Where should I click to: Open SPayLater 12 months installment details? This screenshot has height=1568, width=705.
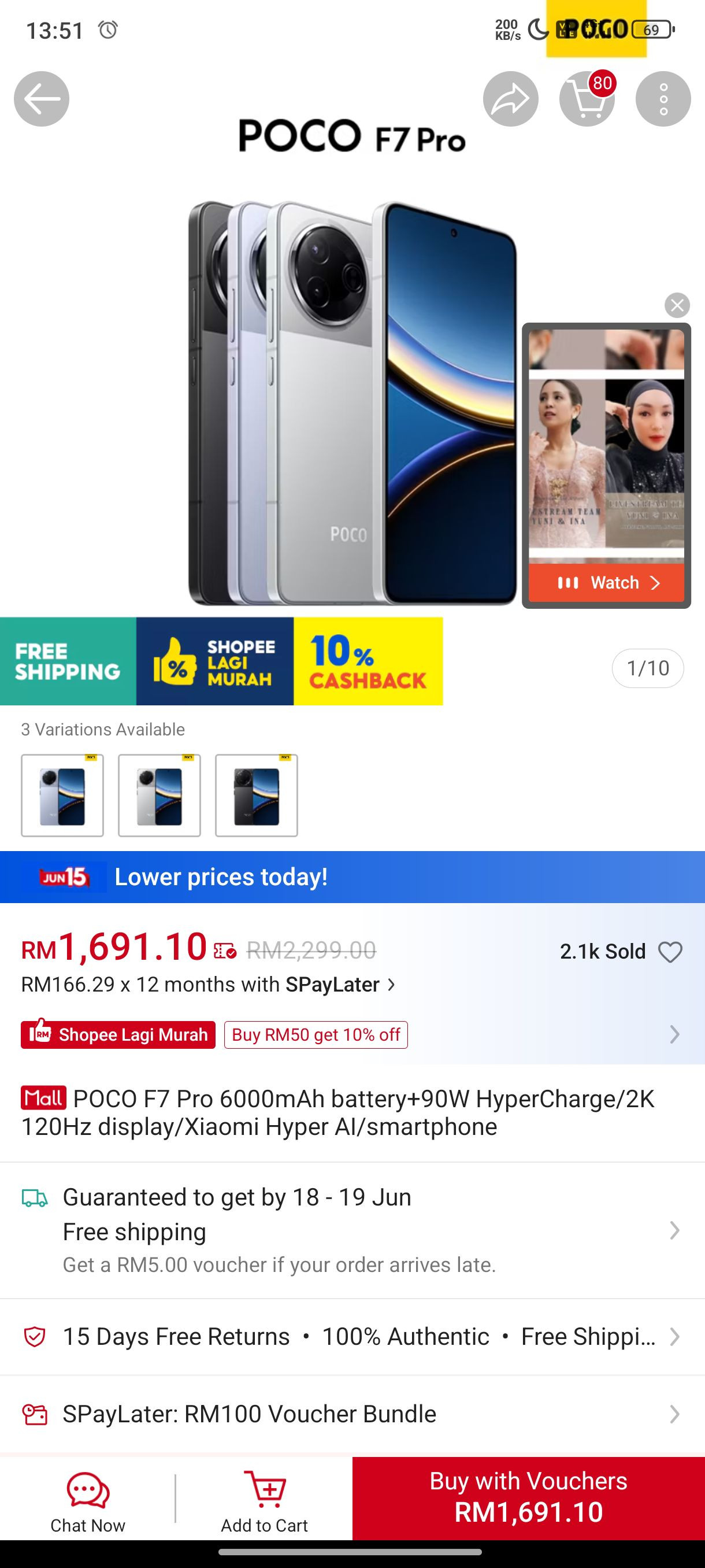209,984
